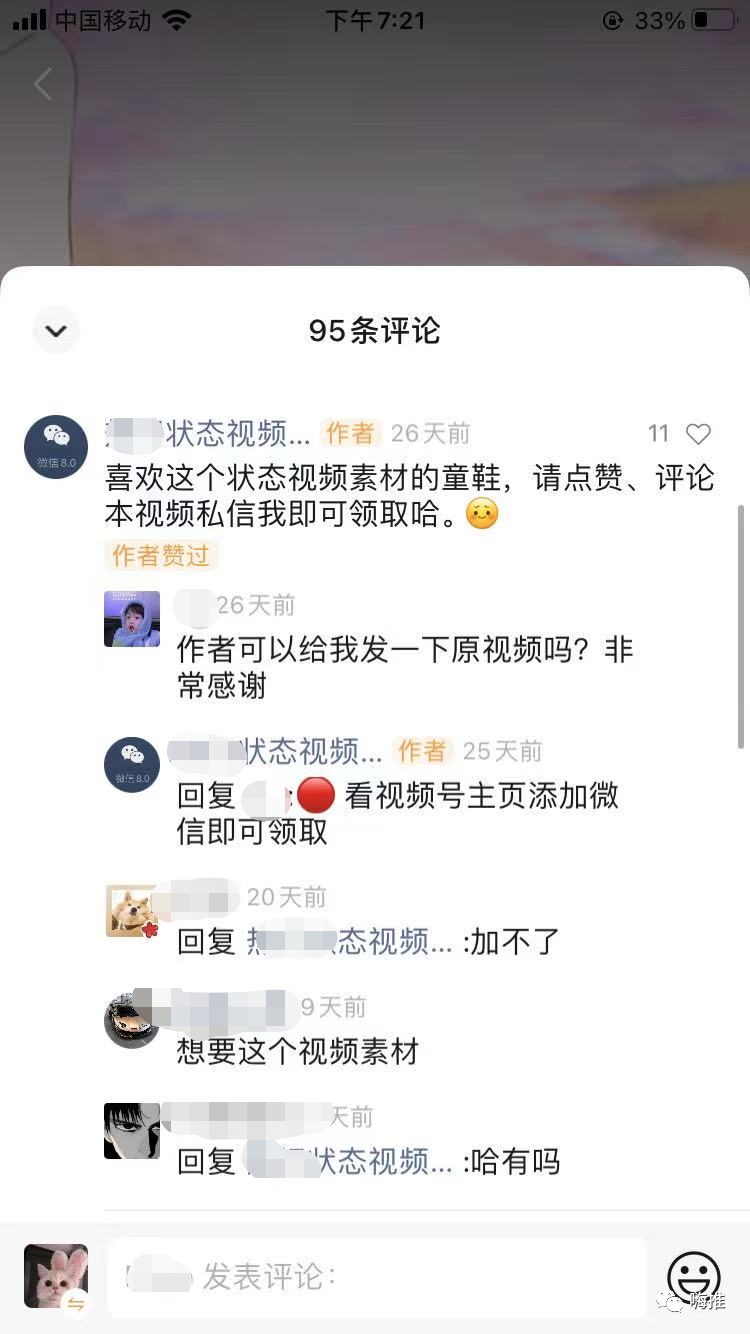Open profile of the dog avatar commenter
Screen dimensions: 750x1334
point(132,911)
